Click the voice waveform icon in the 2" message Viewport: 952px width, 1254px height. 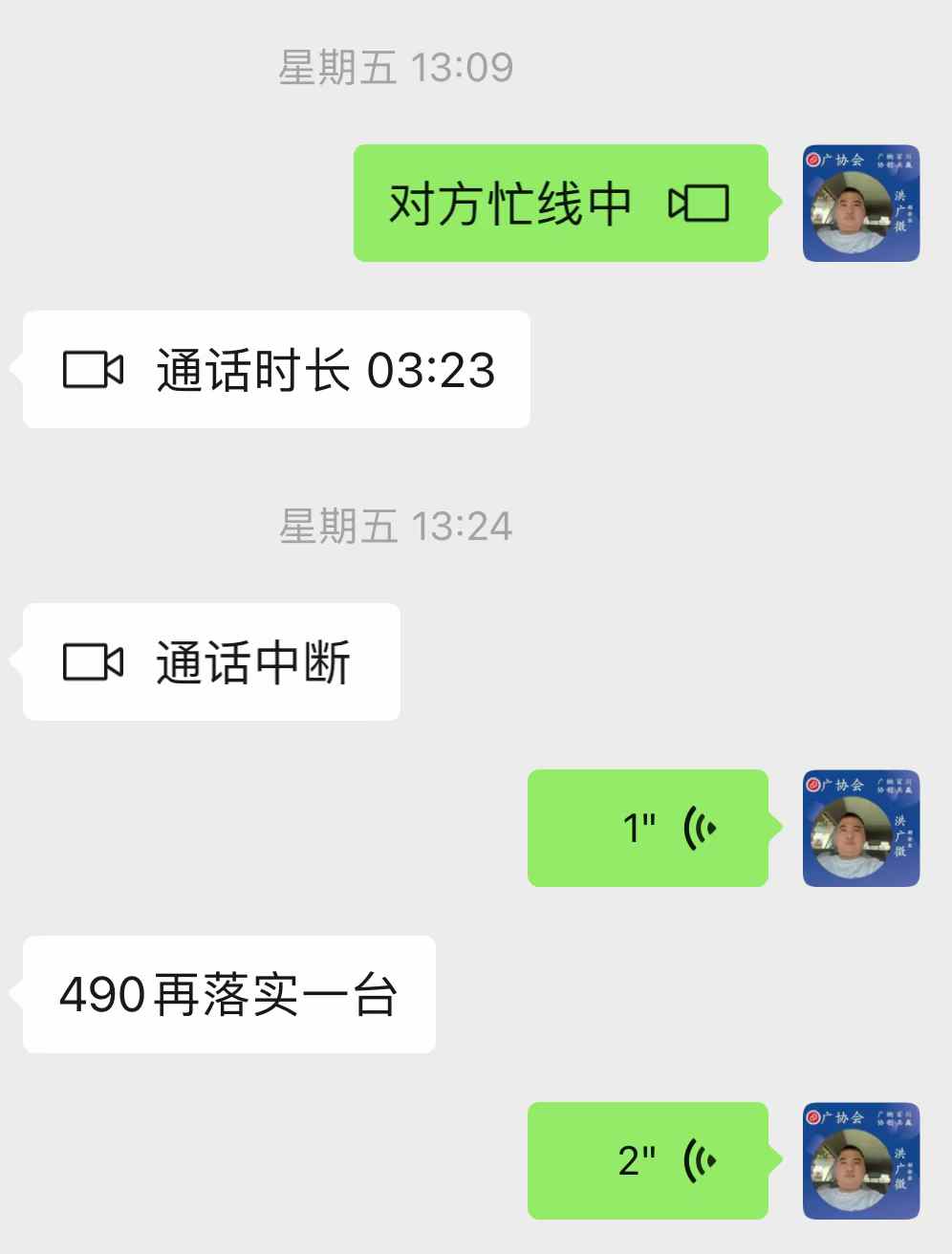(x=699, y=1158)
